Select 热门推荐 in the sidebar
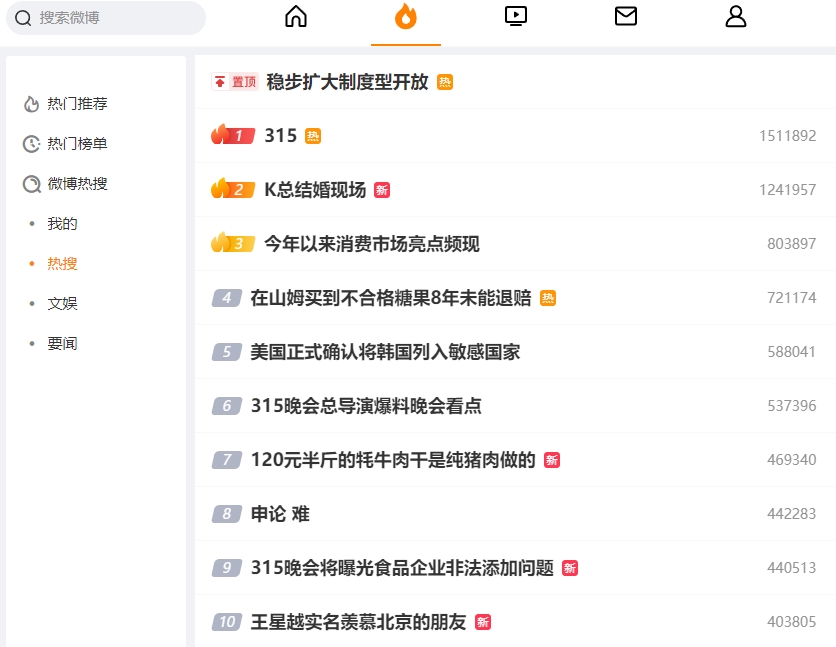Viewport: 836px width, 647px height. tap(77, 103)
